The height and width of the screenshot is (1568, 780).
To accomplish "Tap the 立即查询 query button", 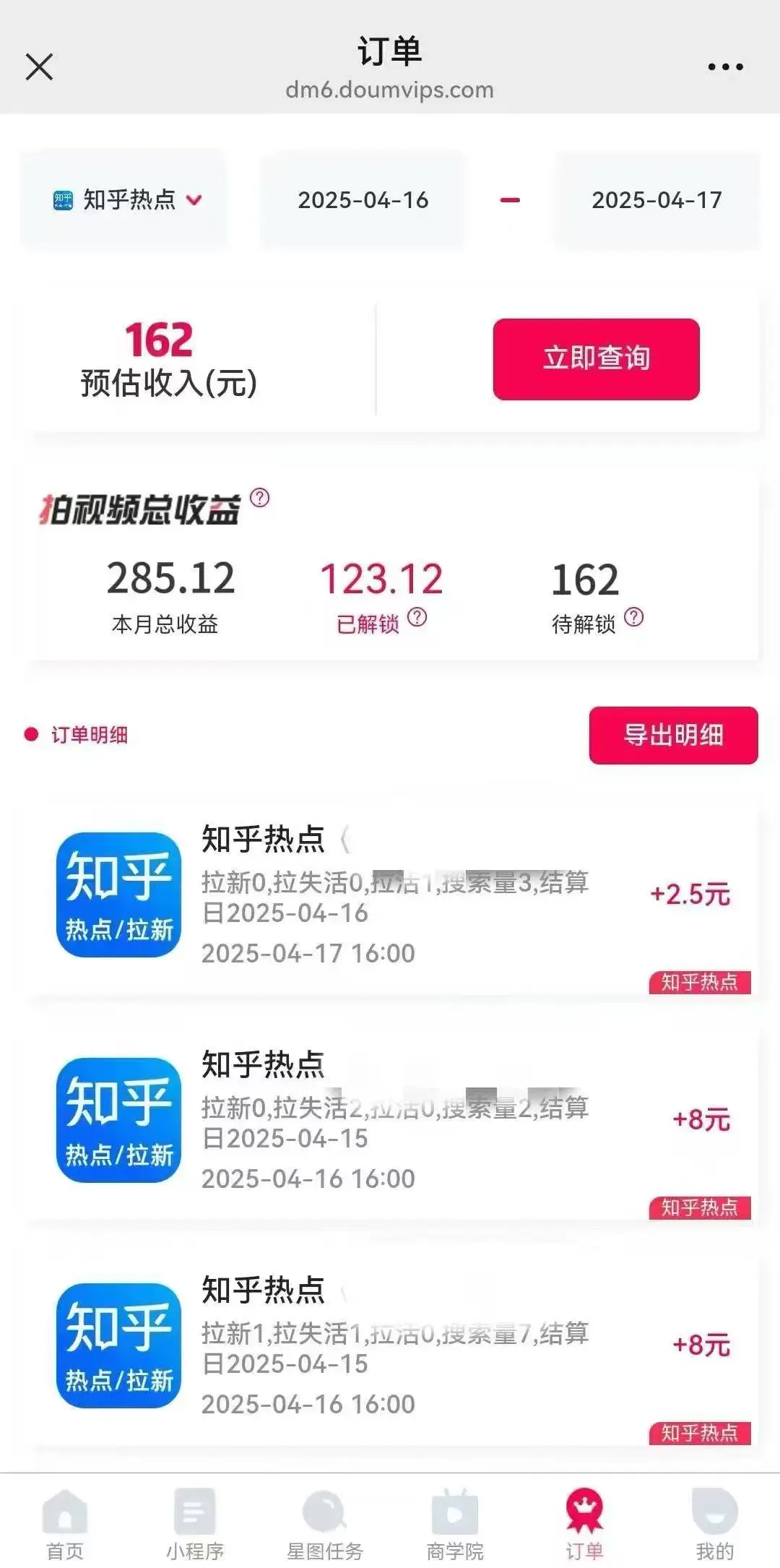I will (595, 358).
